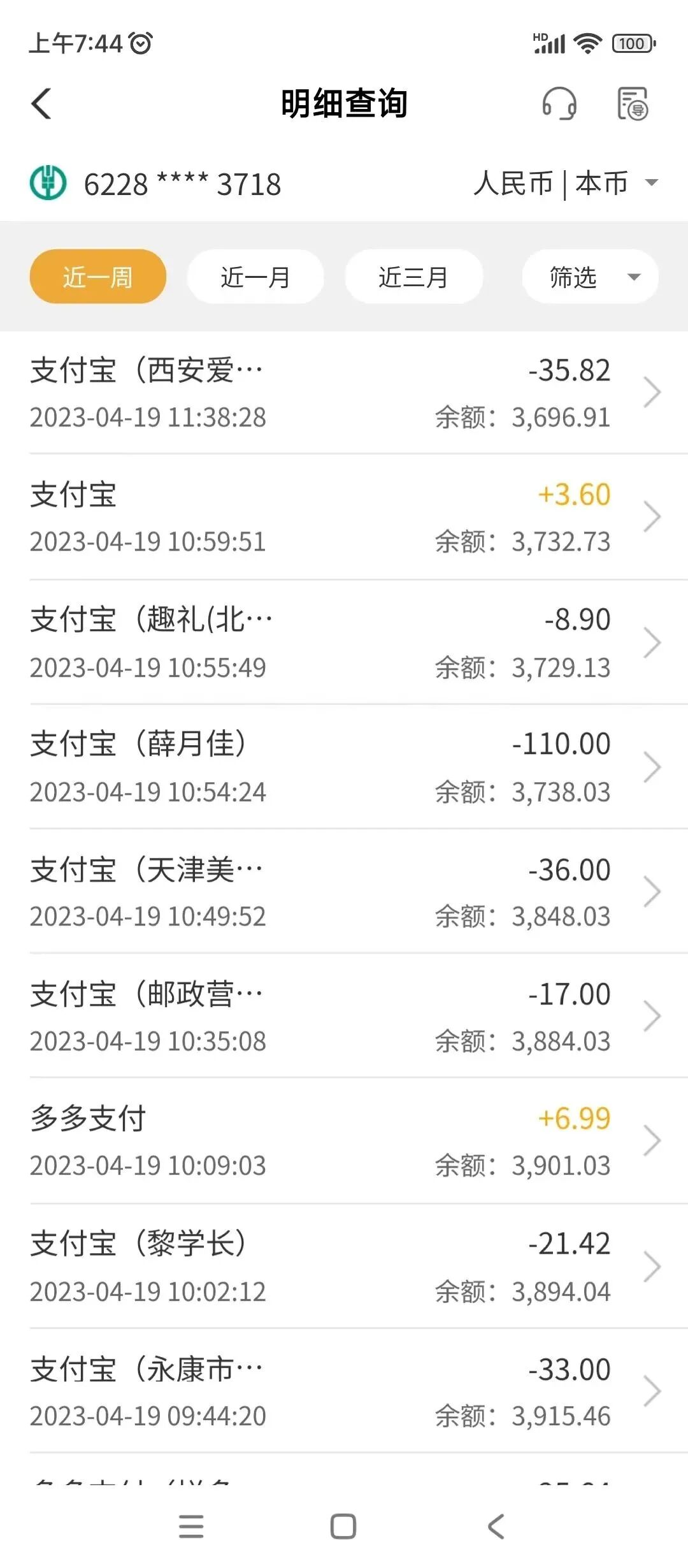Open the -8.90 支付宝（趣礼(北… transaction

[x=344, y=642]
